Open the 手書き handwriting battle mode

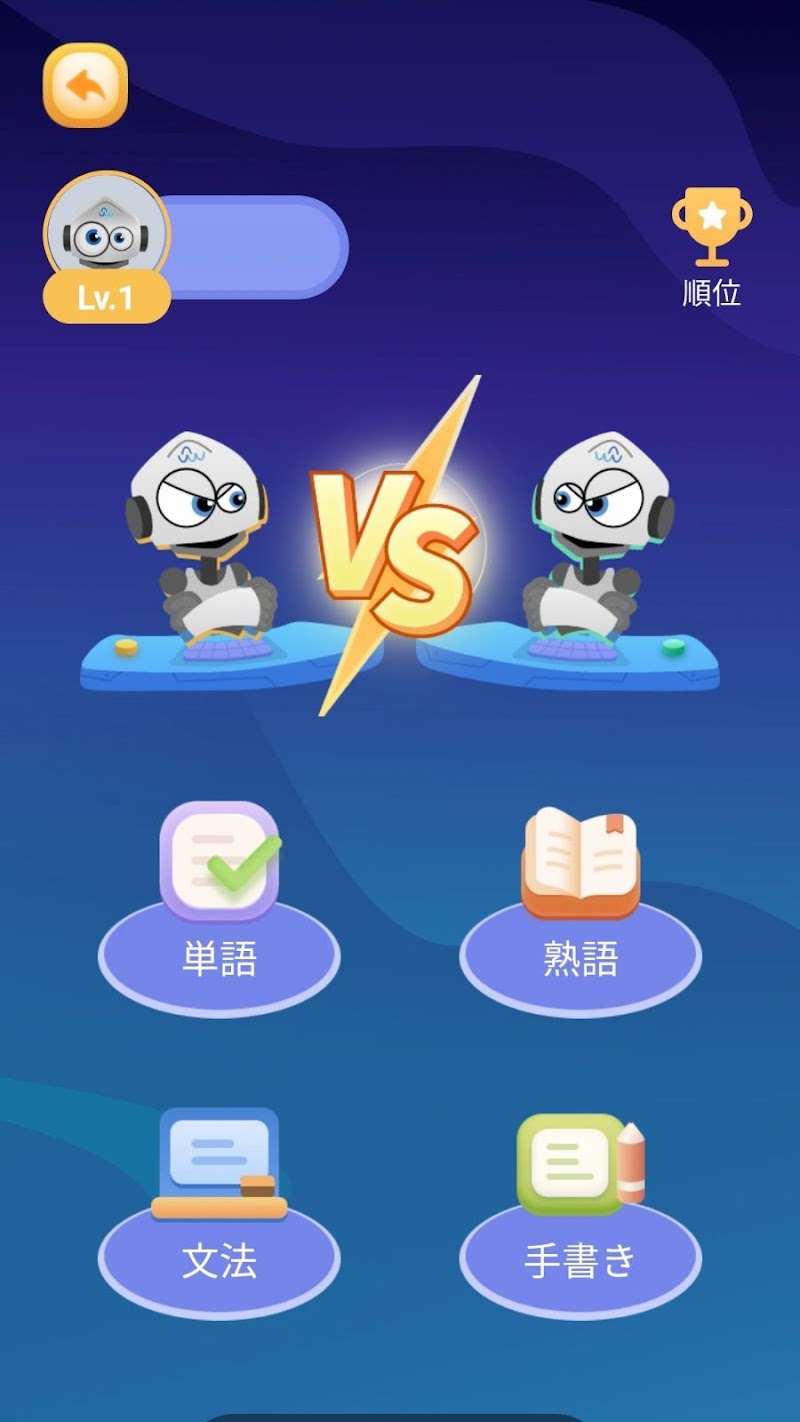[x=580, y=1258]
